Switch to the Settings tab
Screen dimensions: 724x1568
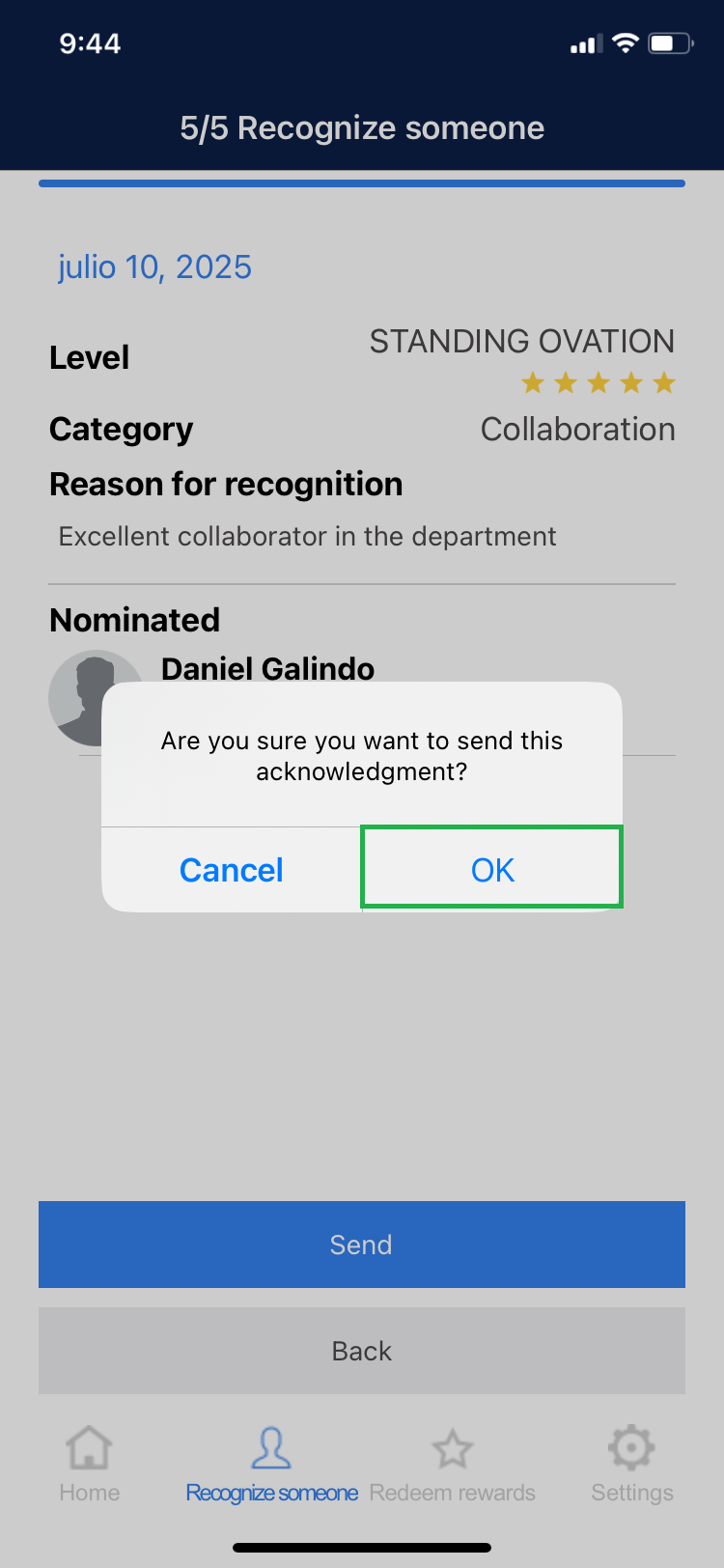[632, 1464]
